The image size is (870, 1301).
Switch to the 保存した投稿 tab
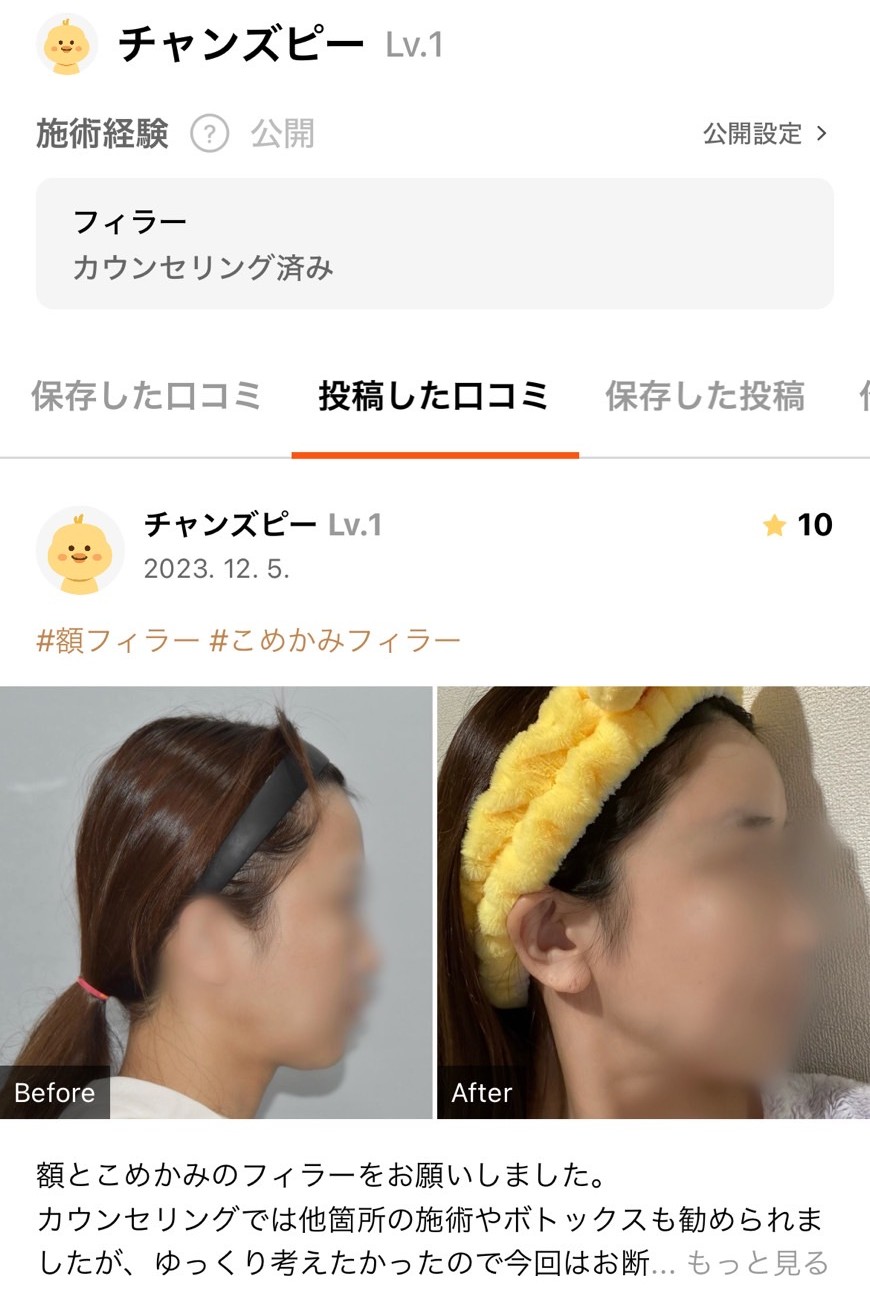pos(704,397)
